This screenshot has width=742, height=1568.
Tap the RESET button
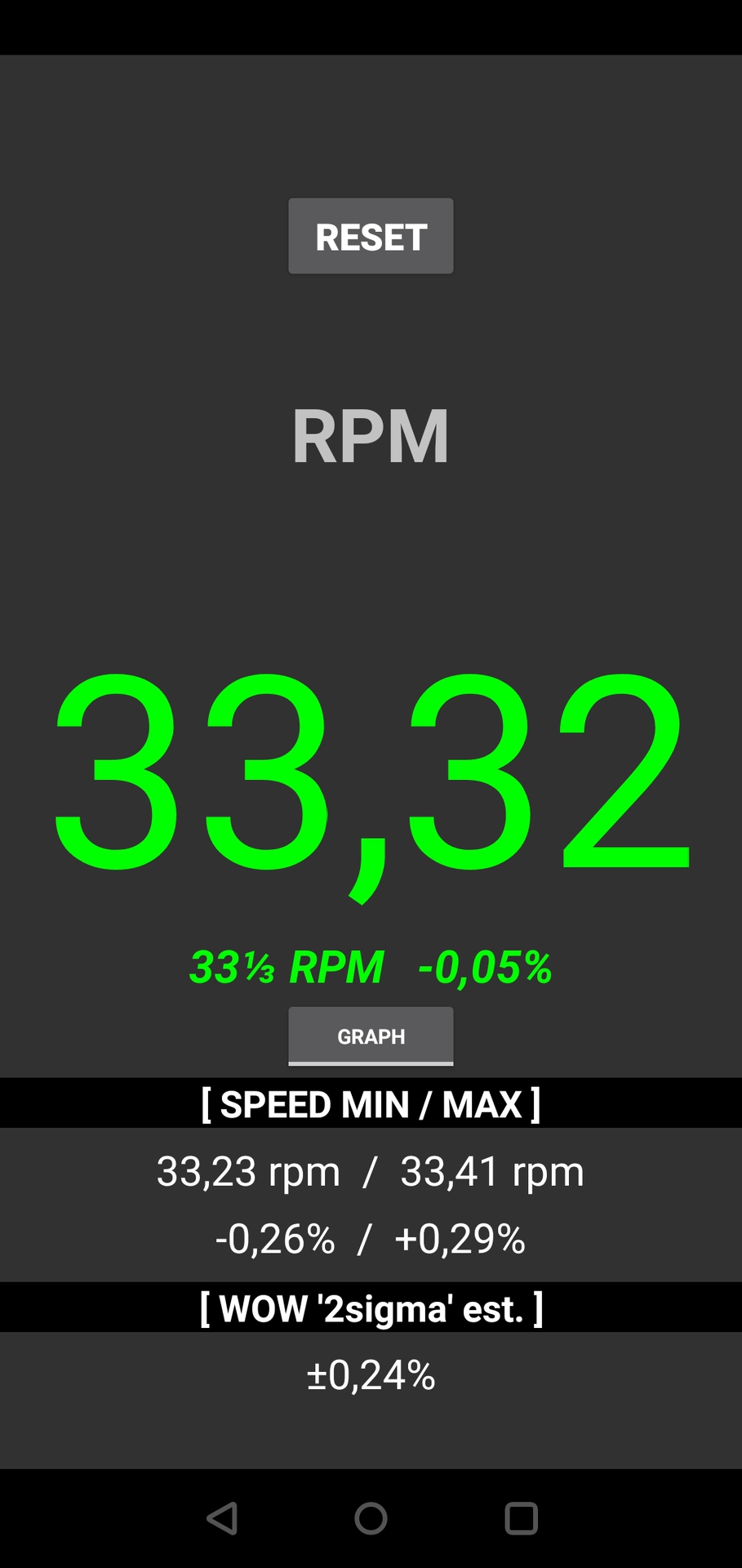371,236
